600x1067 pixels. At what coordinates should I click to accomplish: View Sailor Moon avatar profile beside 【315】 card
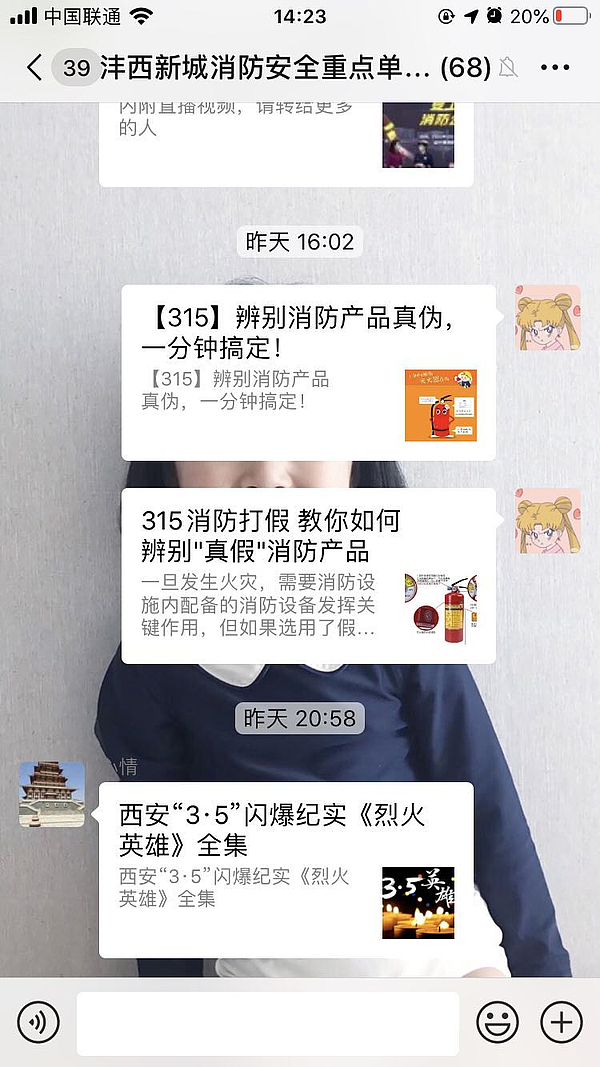(x=548, y=318)
